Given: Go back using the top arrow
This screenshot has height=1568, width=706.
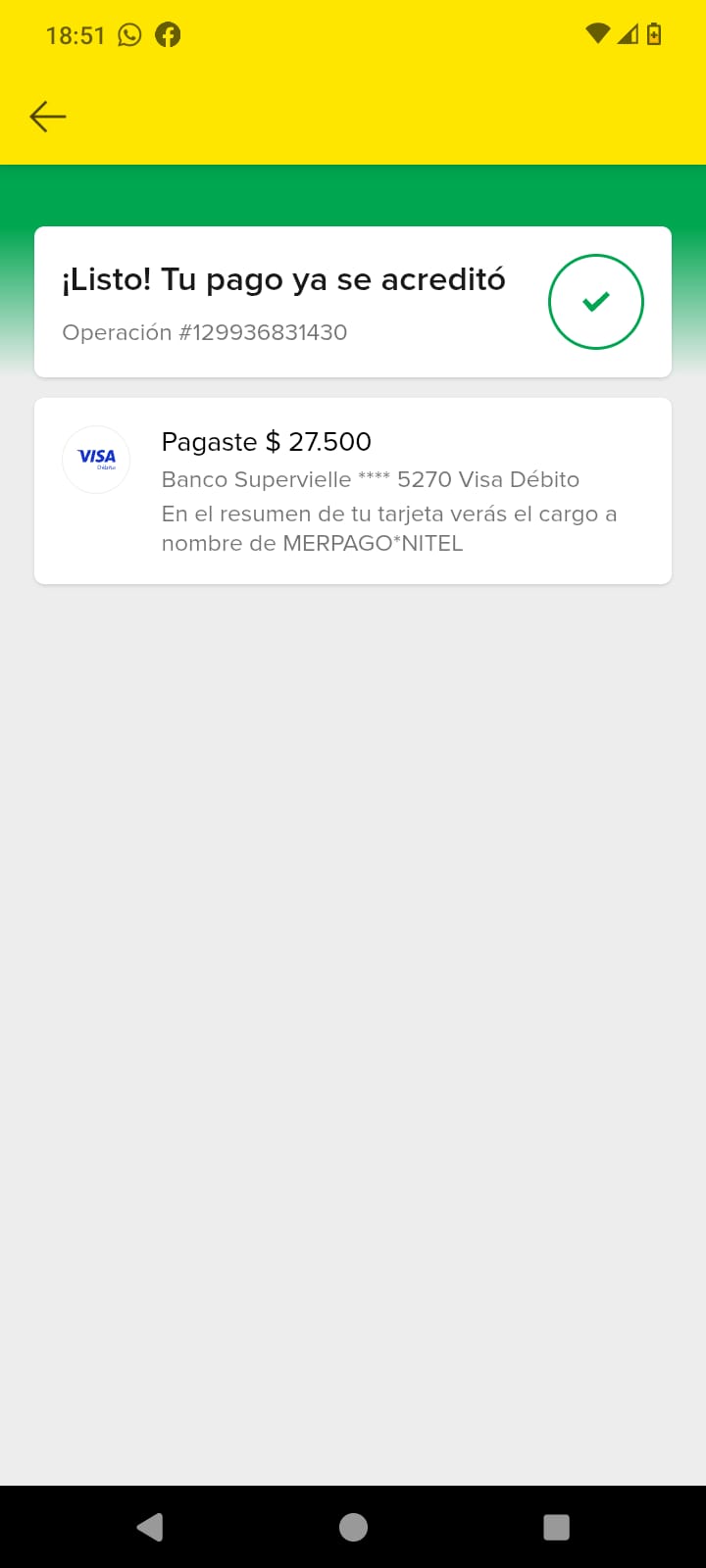Looking at the screenshot, I should [48, 117].
